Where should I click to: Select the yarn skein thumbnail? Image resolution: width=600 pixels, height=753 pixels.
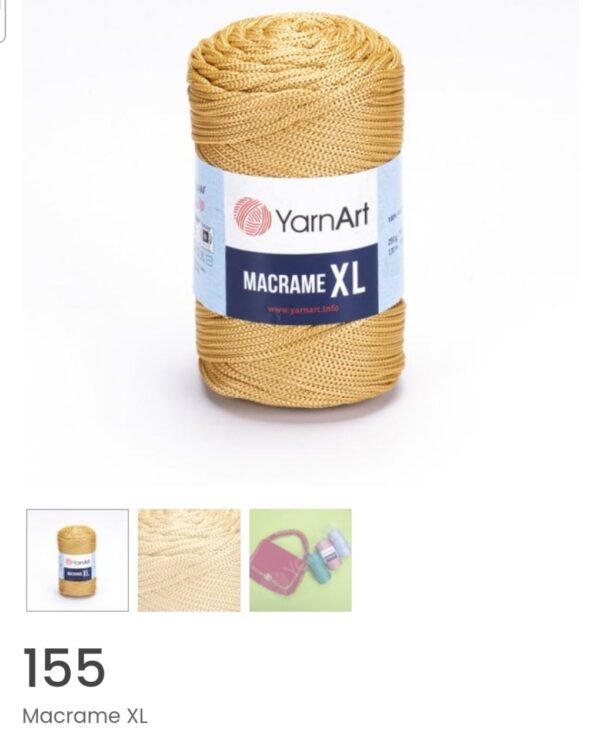point(77,560)
